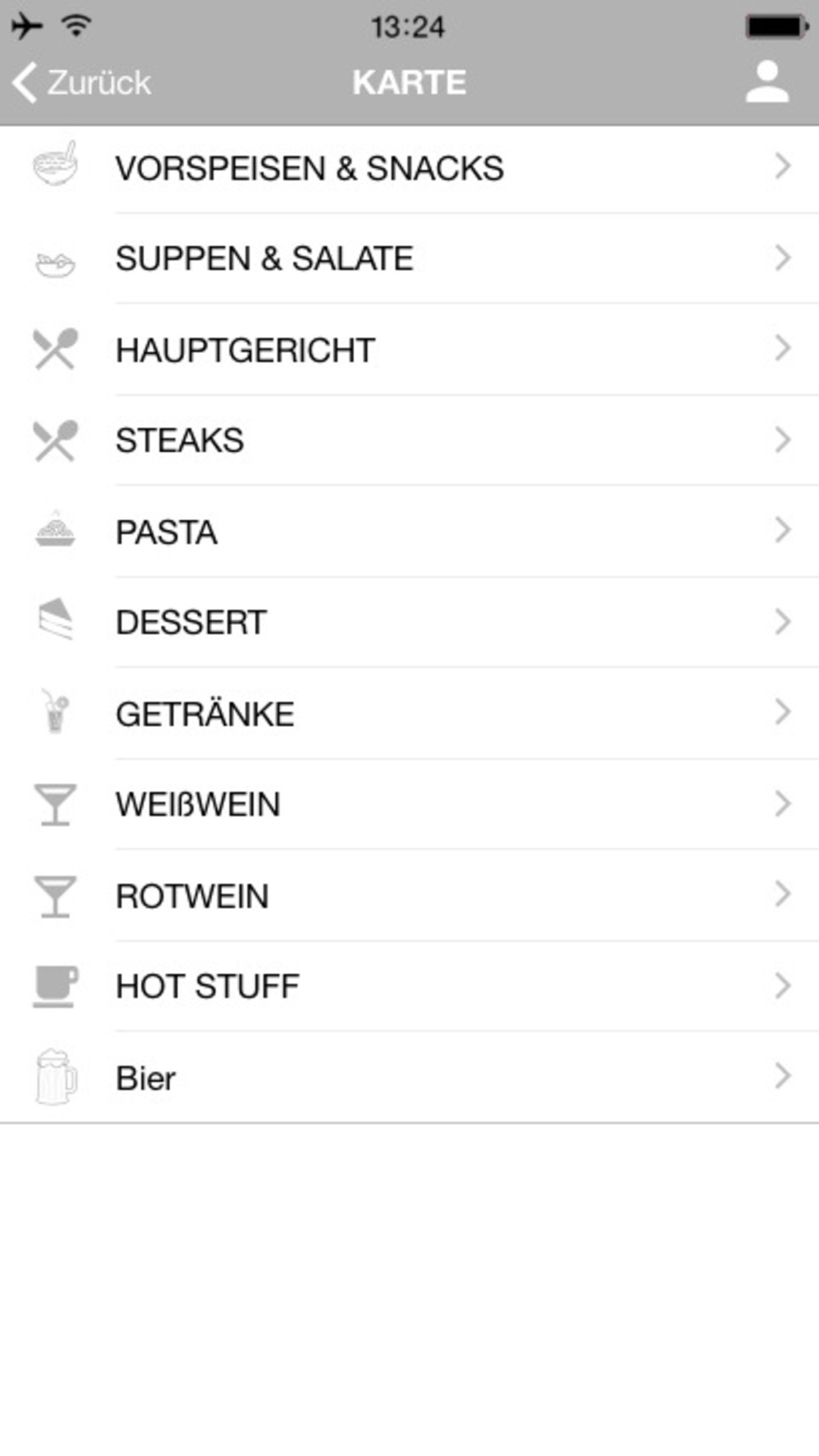Open the Hauptgericht menu
Image resolution: width=819 pixels, height=1456 pixels.
click(409, 350)
